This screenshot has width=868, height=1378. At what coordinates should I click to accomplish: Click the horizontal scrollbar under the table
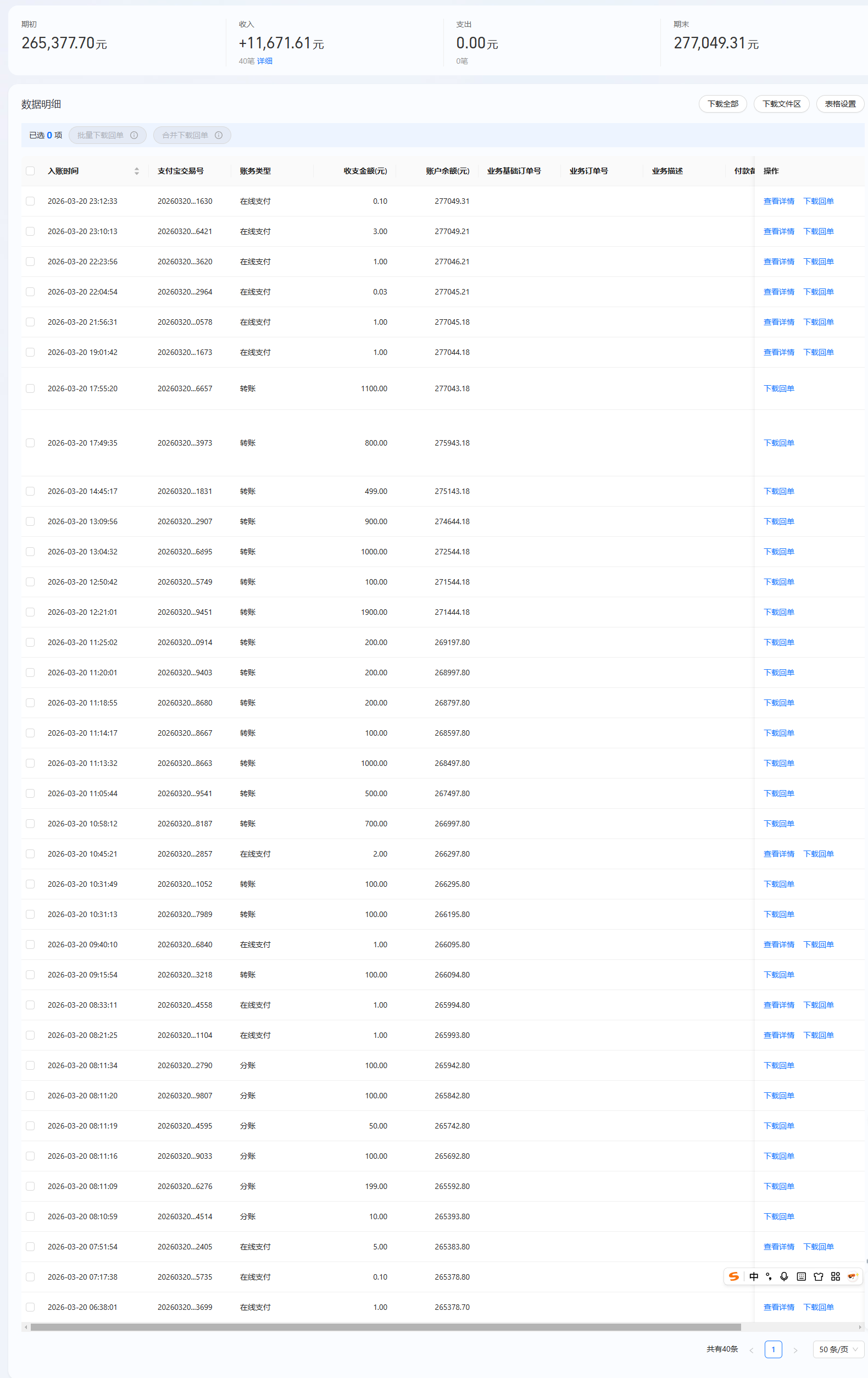tap(385, 1327)
